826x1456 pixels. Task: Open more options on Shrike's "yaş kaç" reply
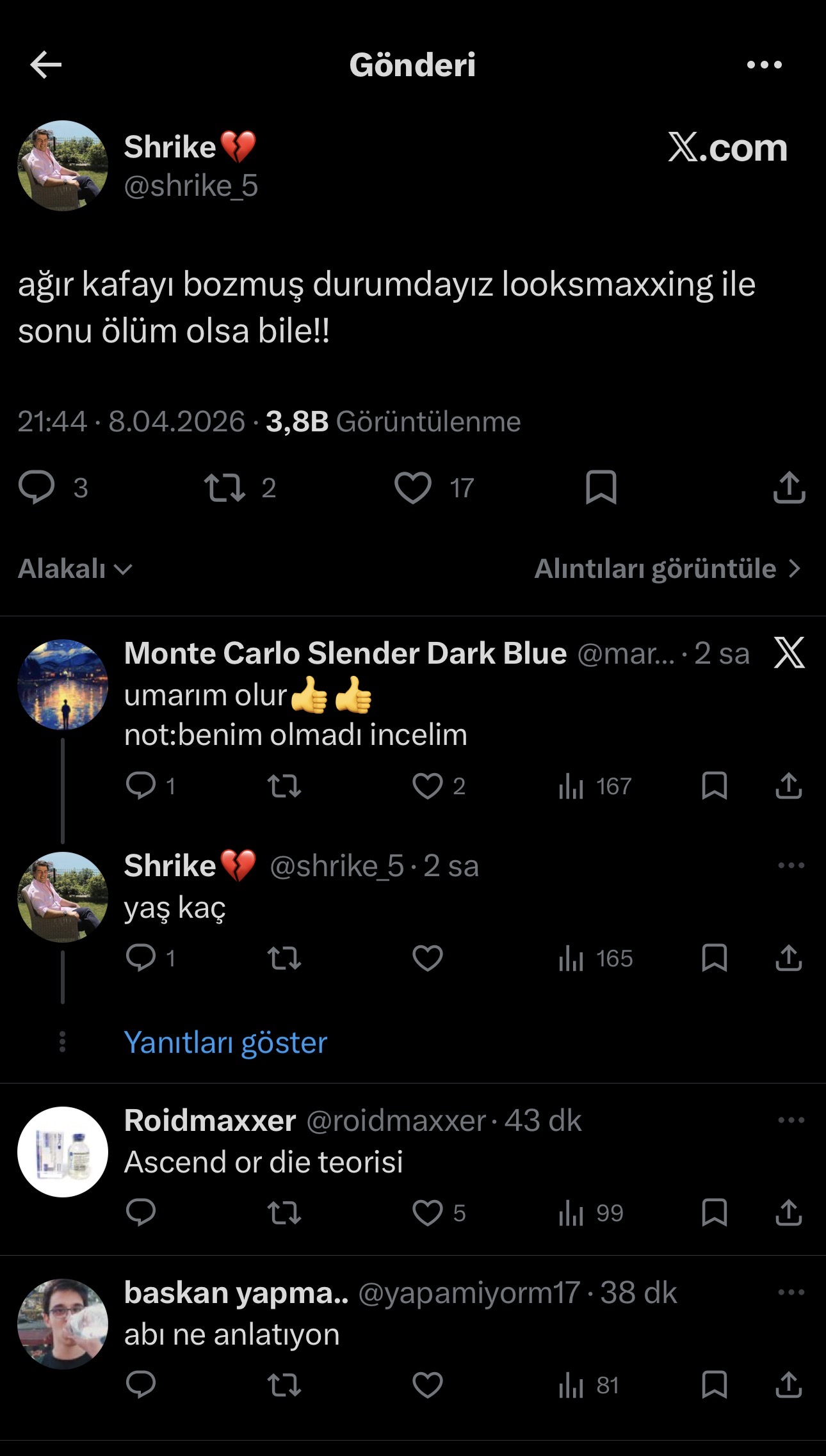(791, 865)
